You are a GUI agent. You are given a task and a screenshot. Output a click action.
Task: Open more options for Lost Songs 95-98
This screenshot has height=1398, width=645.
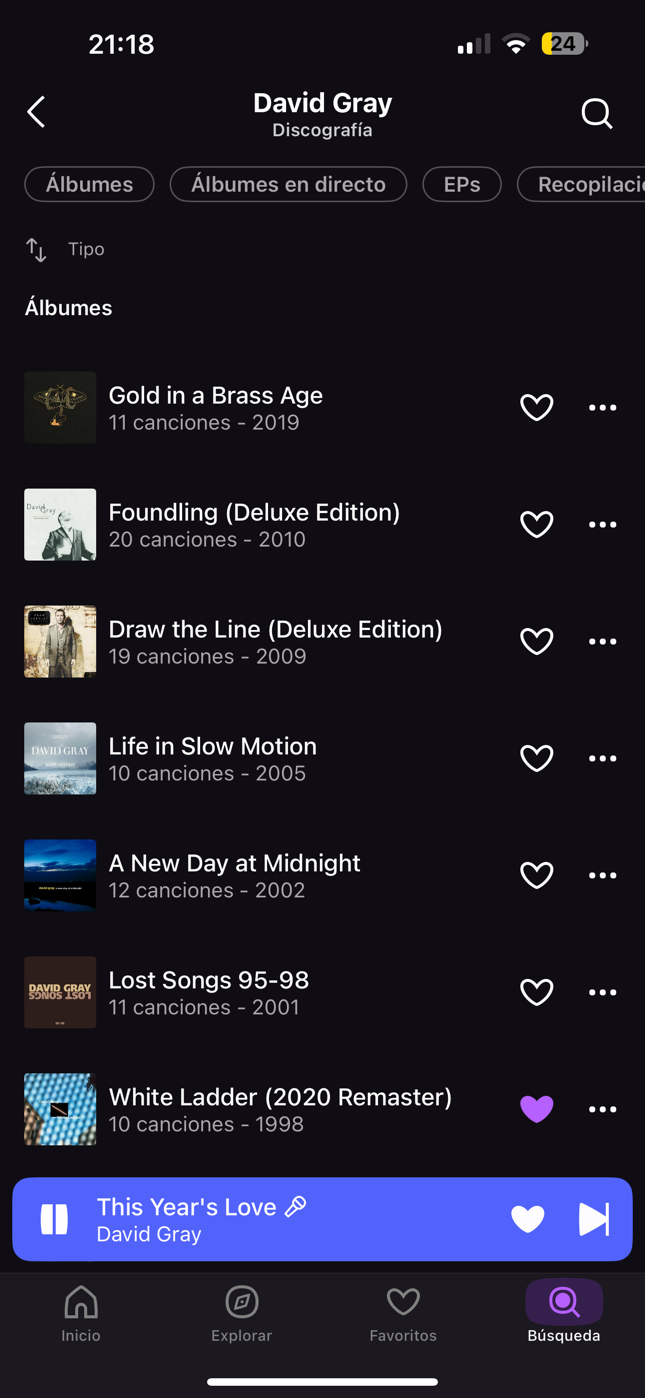602,992
